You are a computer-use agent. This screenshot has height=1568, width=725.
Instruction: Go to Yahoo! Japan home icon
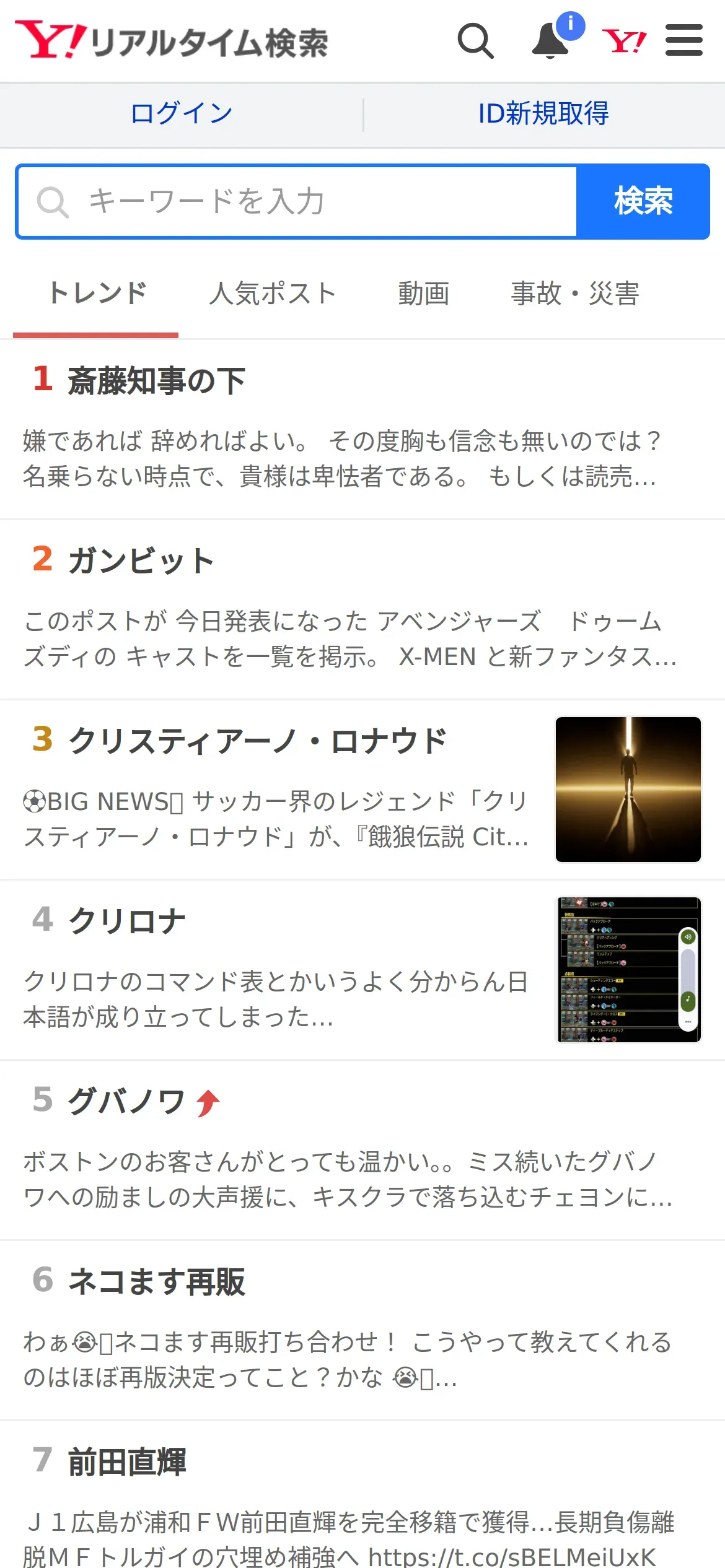click(x=624, y=41)
